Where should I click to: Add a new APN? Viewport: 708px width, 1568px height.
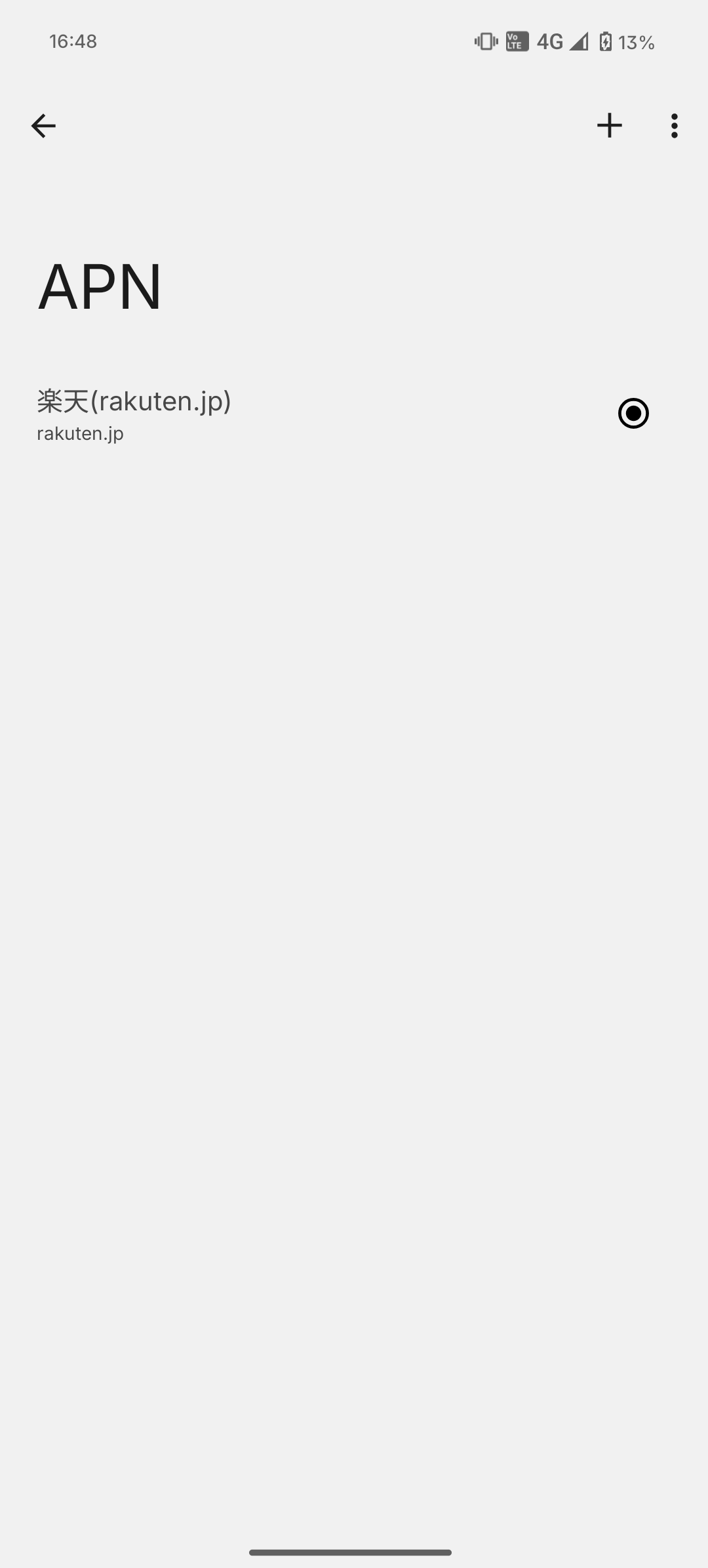point(609,126)
